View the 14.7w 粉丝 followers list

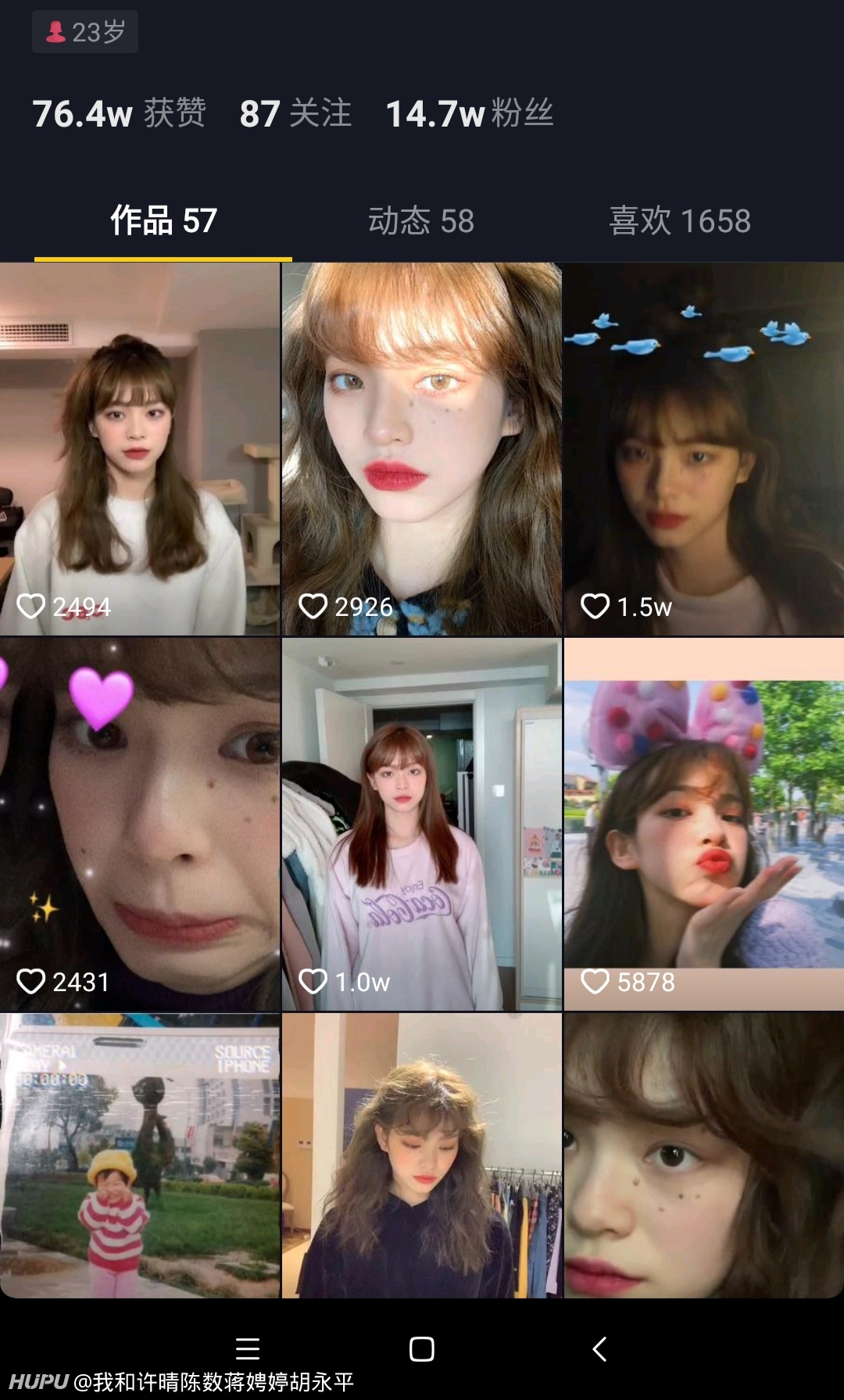[x=470, y=113]
